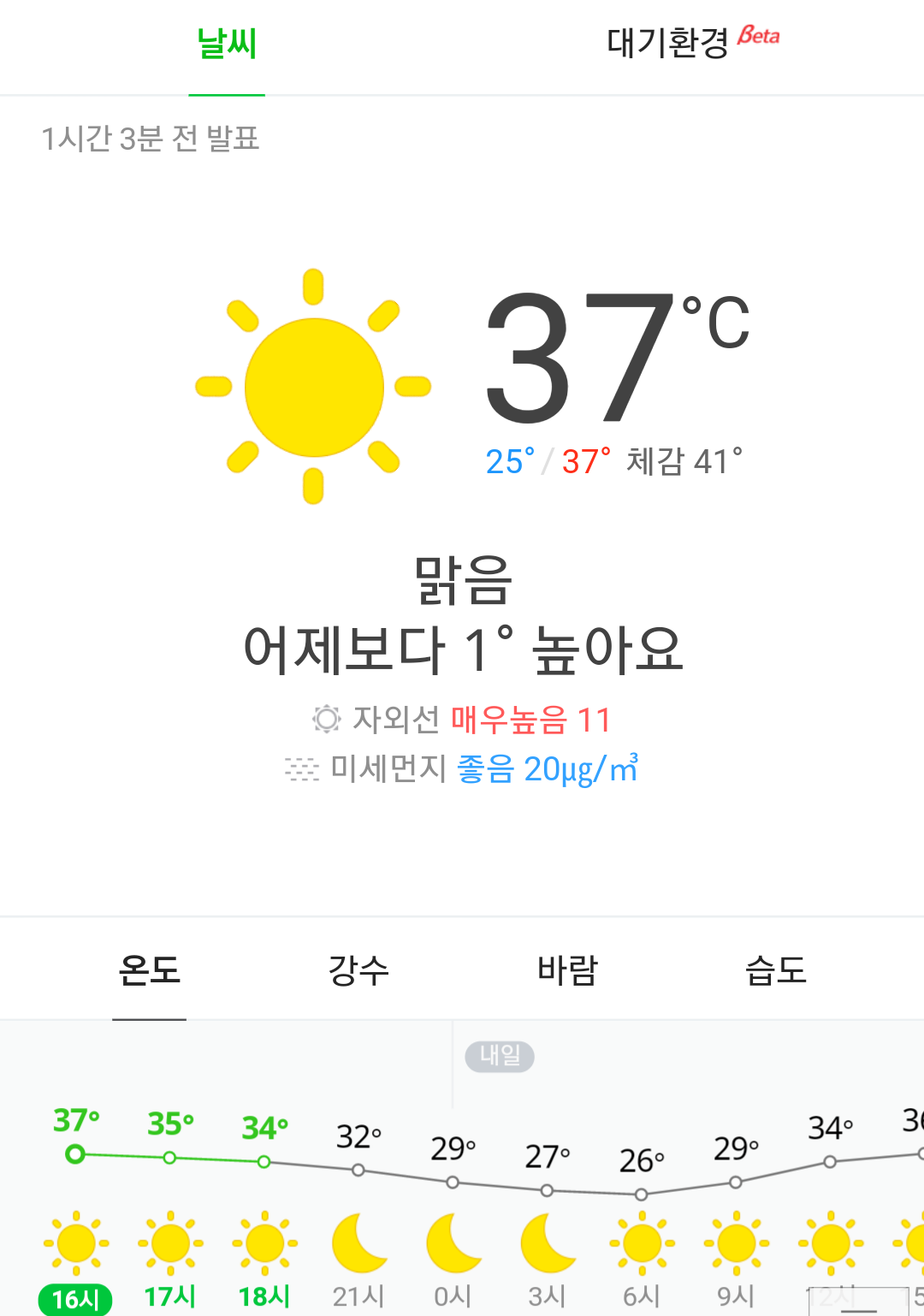Open the 대기환경 Beta tab
The width and height of the screenshot is (924, 1316).
tap(692, 43)
